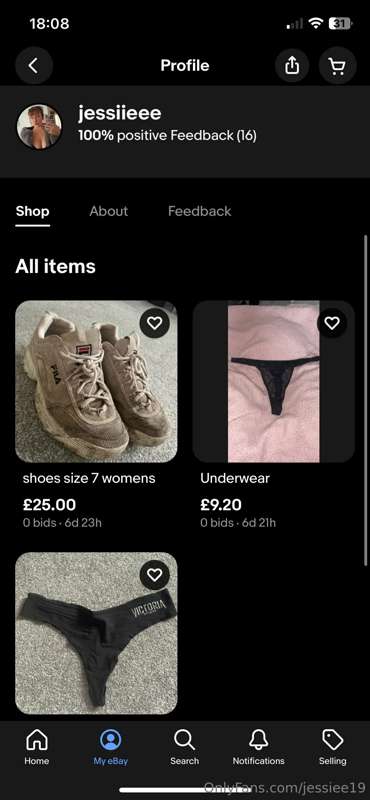
Task: Open the Notifications tab
Action: [x=258, y=746]
